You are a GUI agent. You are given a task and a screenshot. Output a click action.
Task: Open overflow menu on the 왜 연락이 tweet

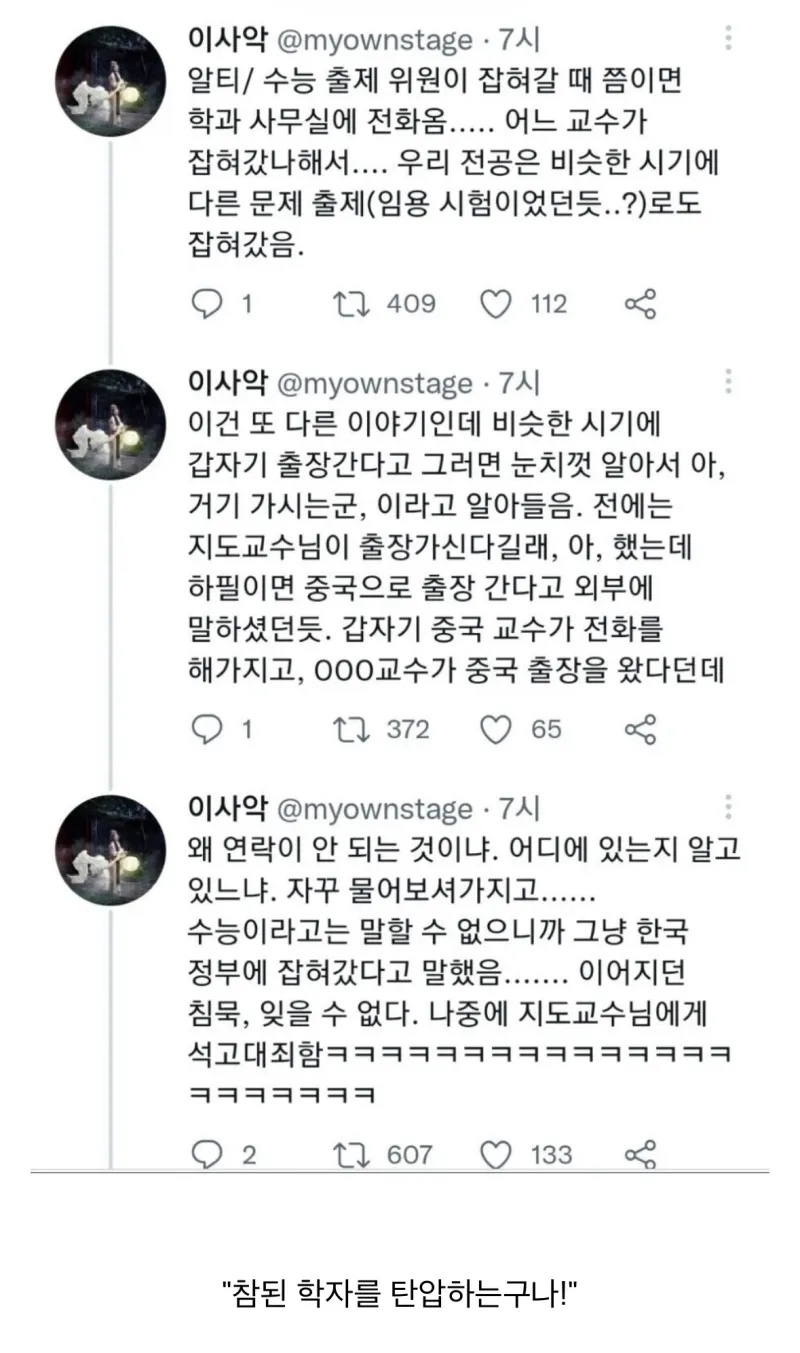729,807
